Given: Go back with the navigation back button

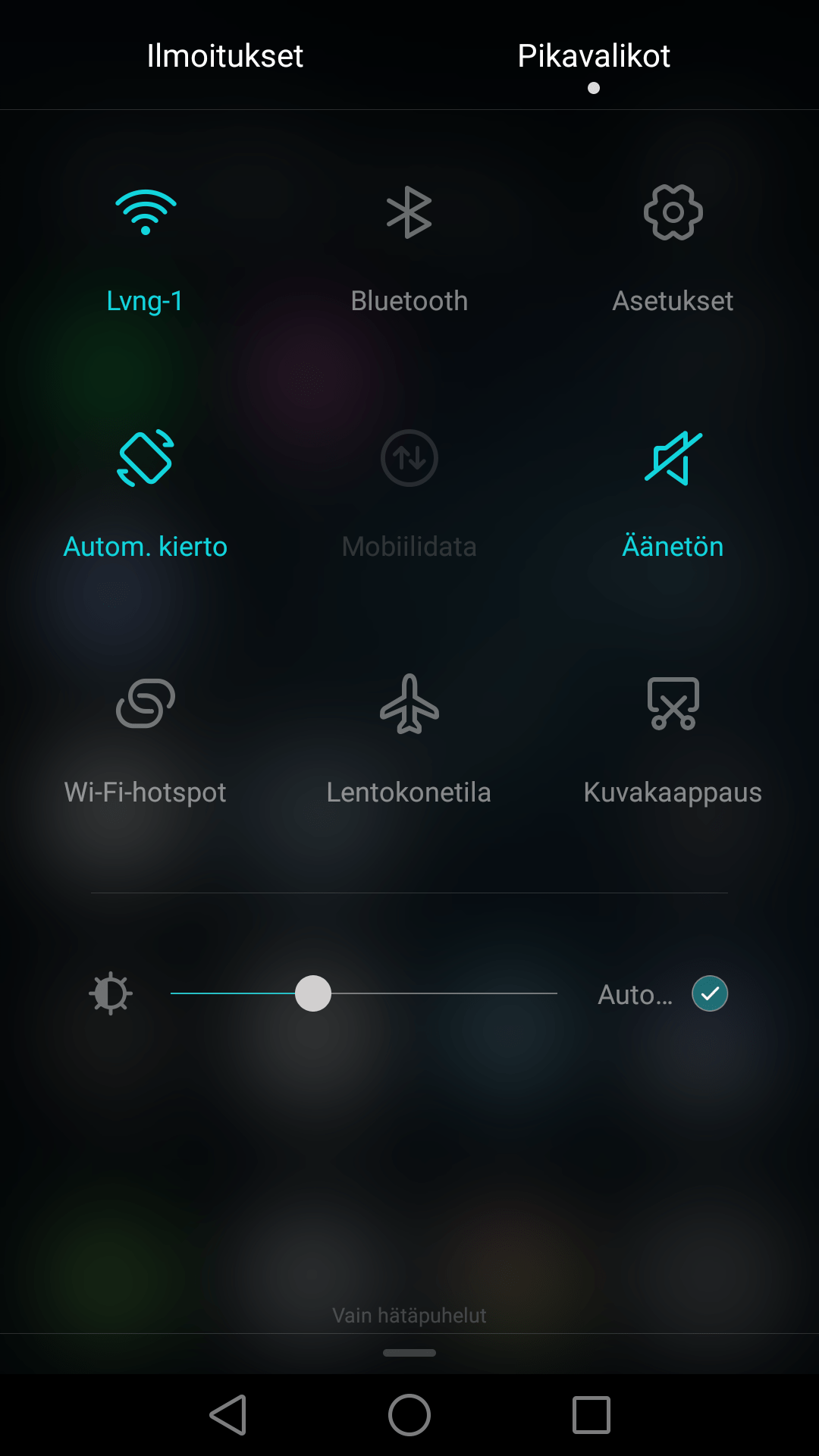Looking at the screenshot, I should coord(228,1415).
